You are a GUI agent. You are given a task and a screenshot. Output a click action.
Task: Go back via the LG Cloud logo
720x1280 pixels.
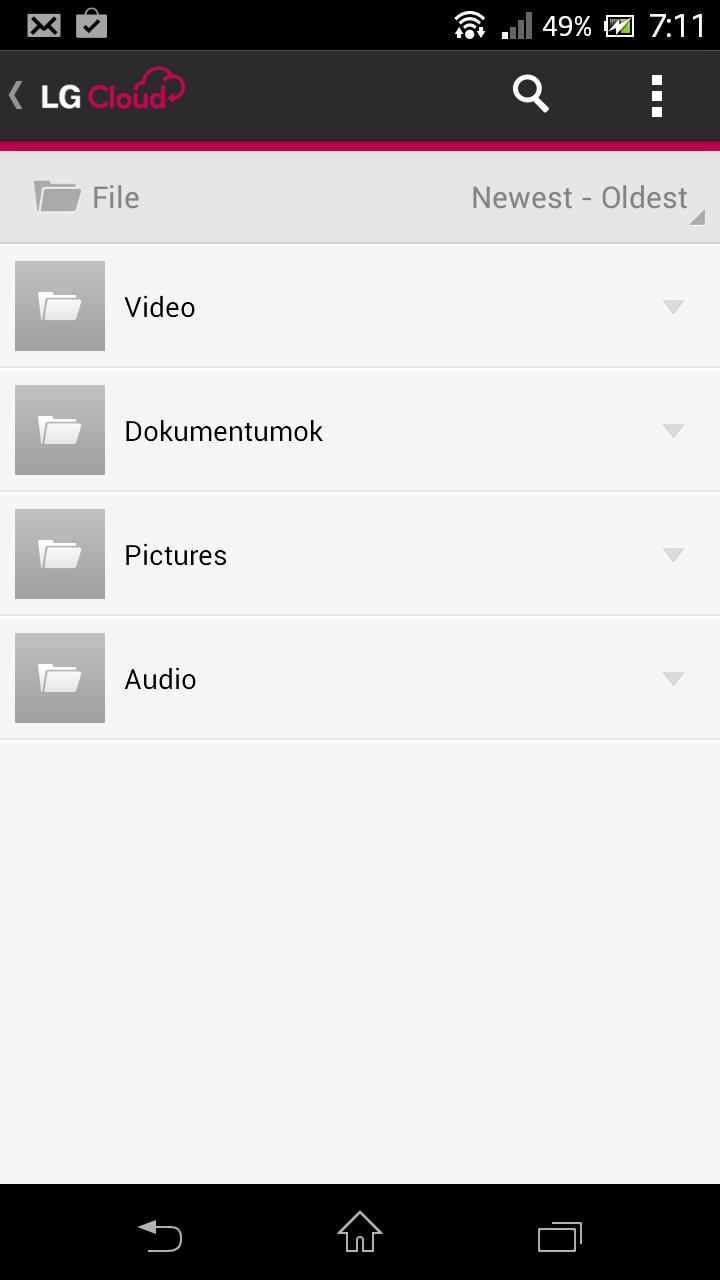click(x=98, y=94)
